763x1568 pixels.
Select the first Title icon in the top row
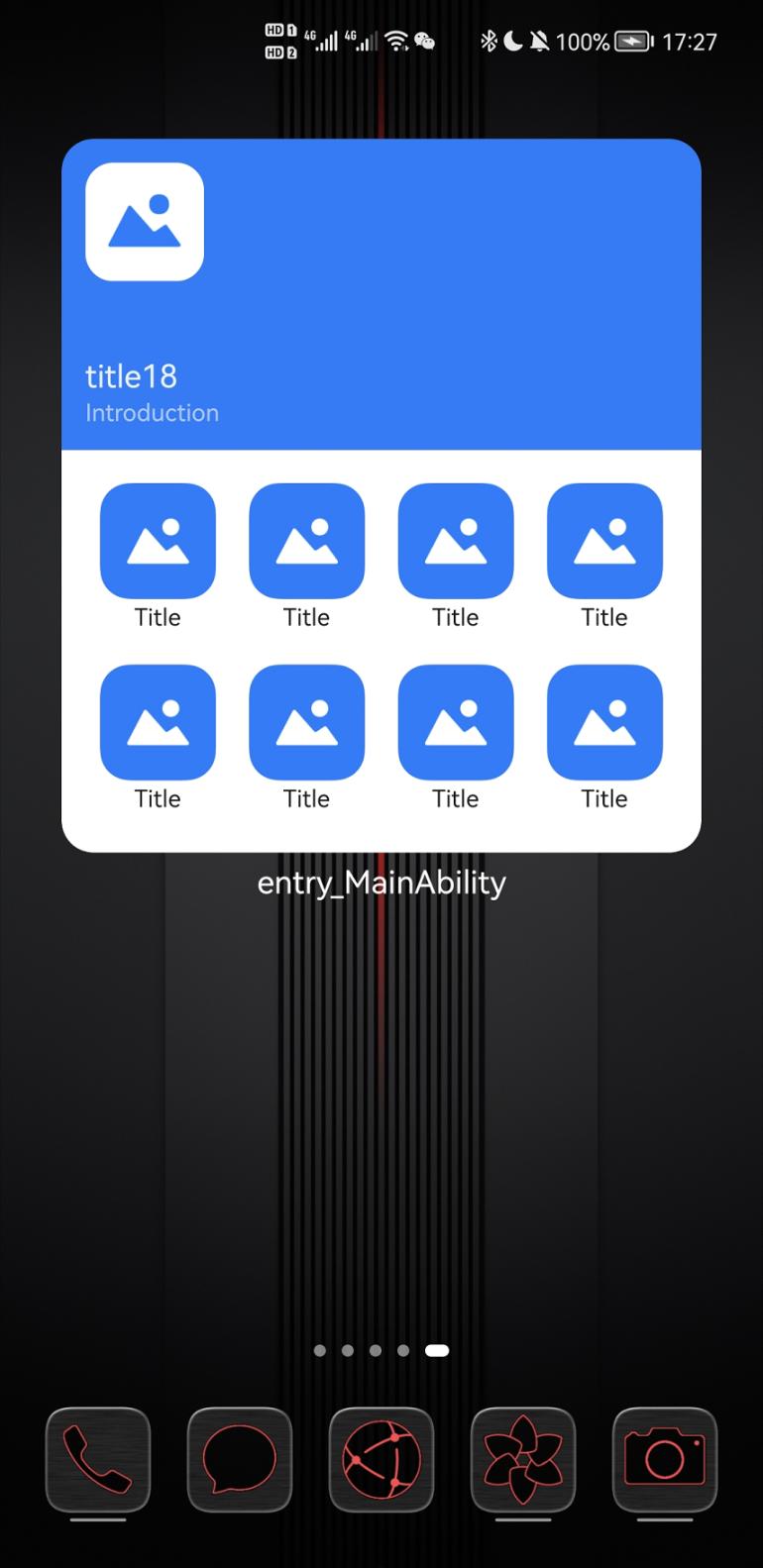158,541
